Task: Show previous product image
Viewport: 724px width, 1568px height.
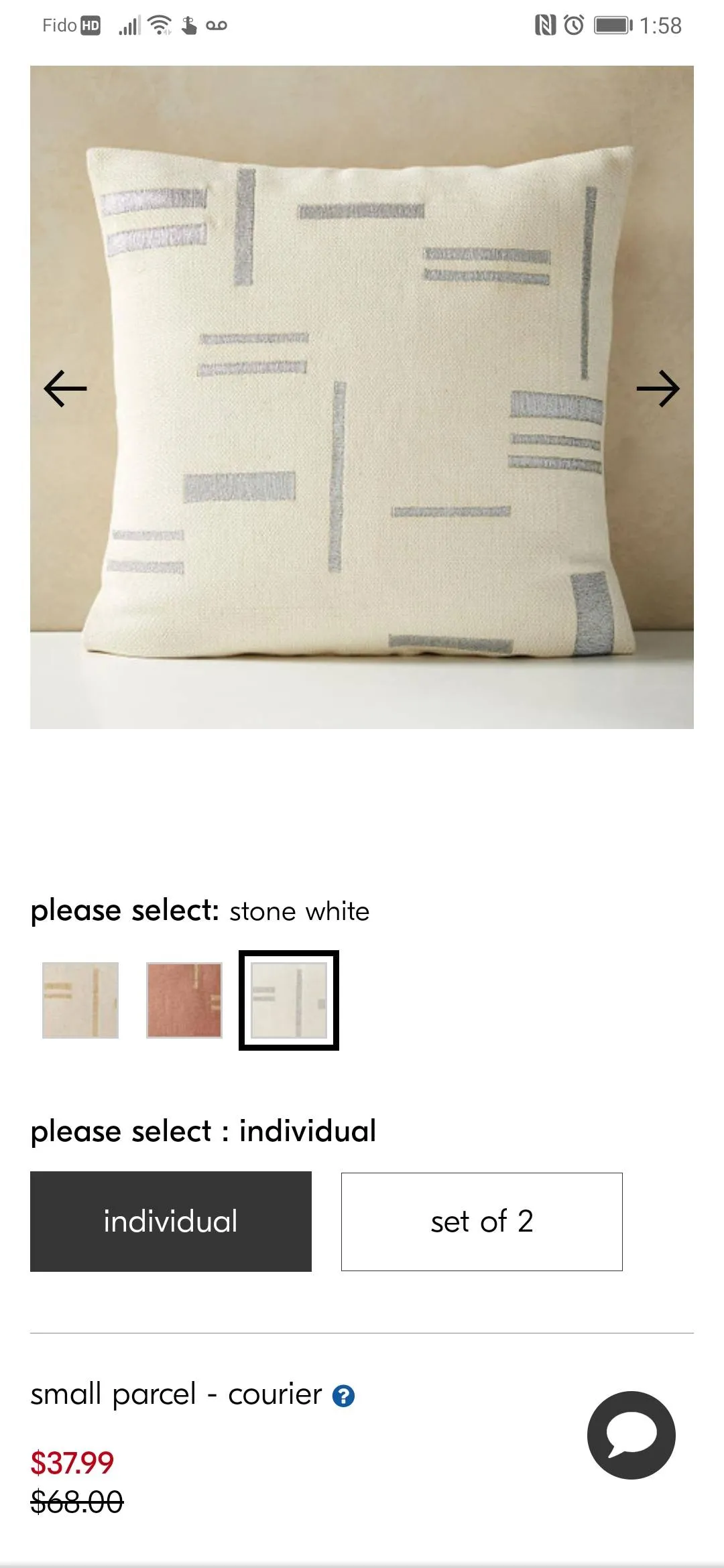Action: (65, 389)
